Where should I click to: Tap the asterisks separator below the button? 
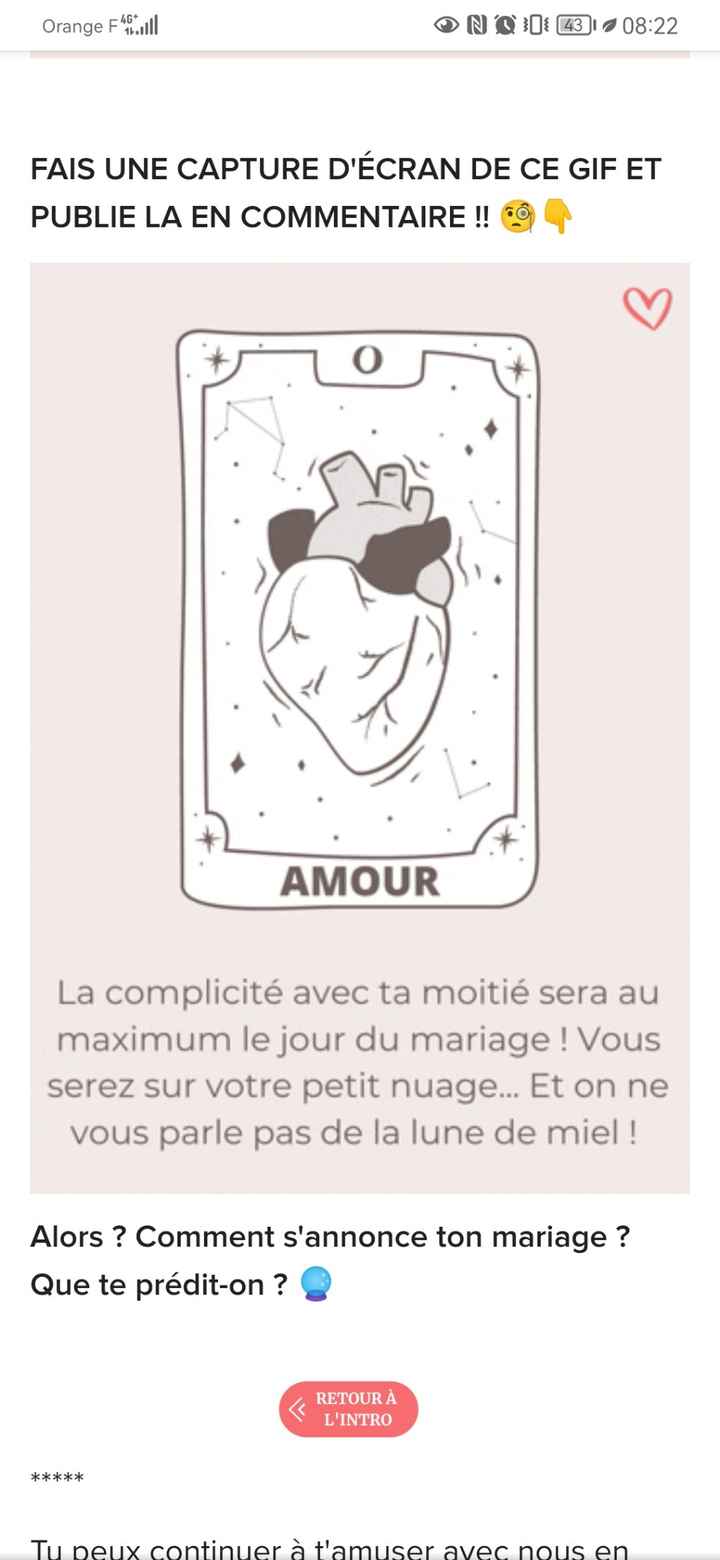[57, 1478]
